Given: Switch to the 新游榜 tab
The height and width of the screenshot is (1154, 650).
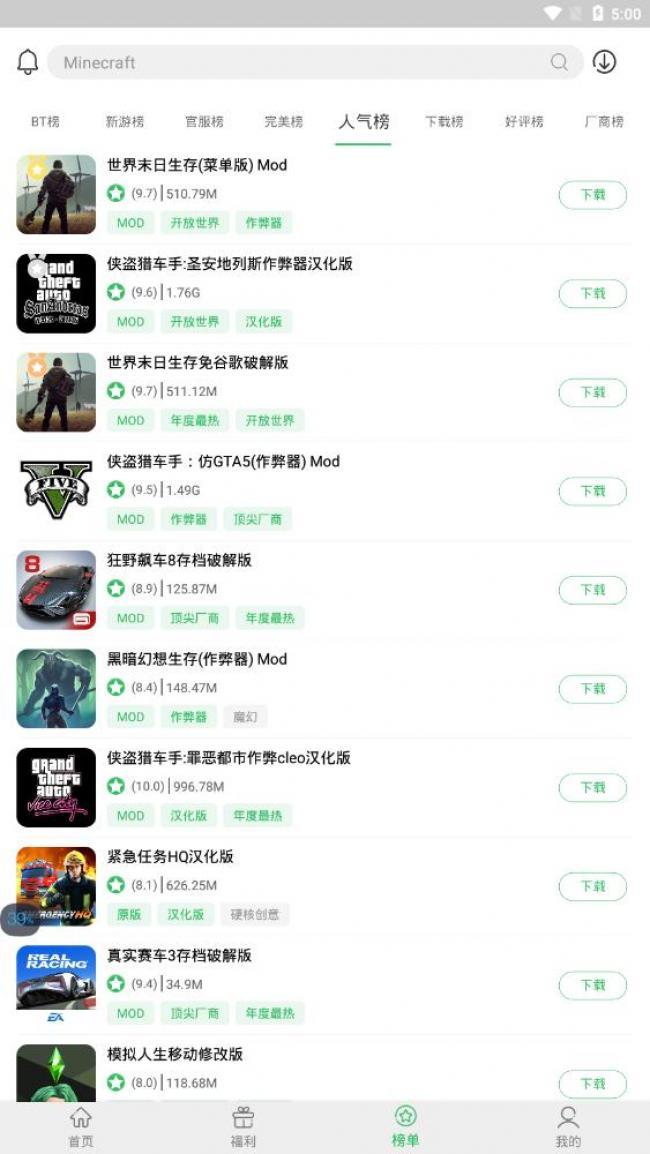Looking at the screenshot, I should click(125, 122).
